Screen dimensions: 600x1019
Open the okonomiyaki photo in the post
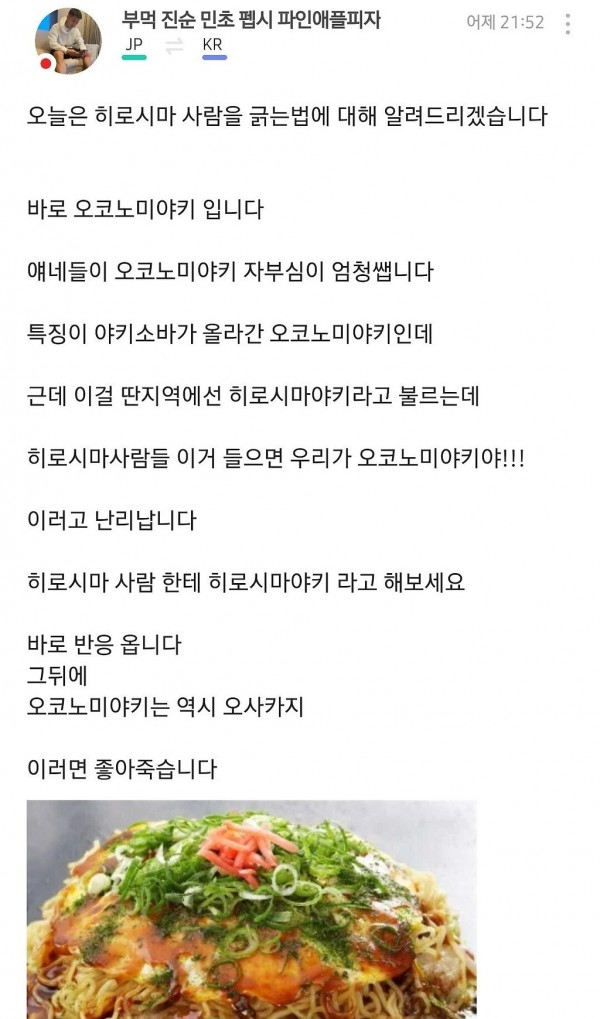252,909
